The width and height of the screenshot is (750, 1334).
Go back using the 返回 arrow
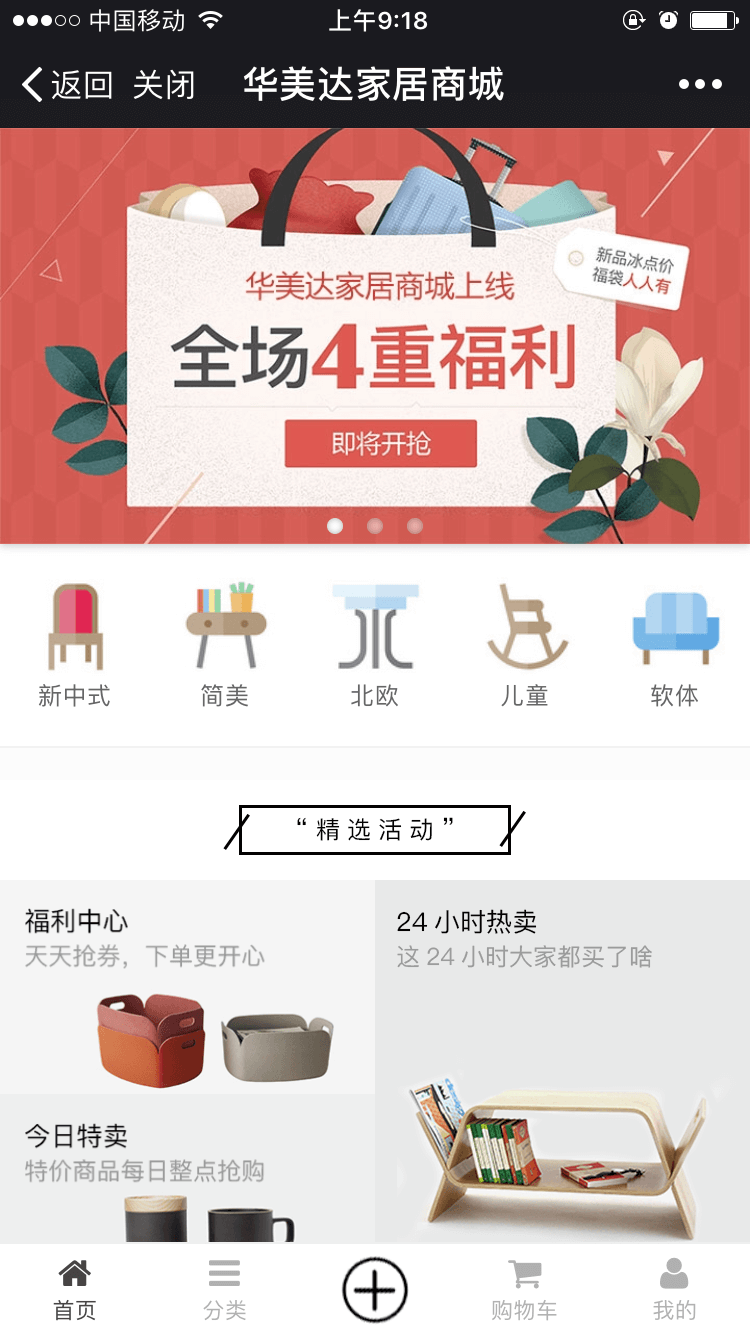pyautogui.click(x=66, y=85)
